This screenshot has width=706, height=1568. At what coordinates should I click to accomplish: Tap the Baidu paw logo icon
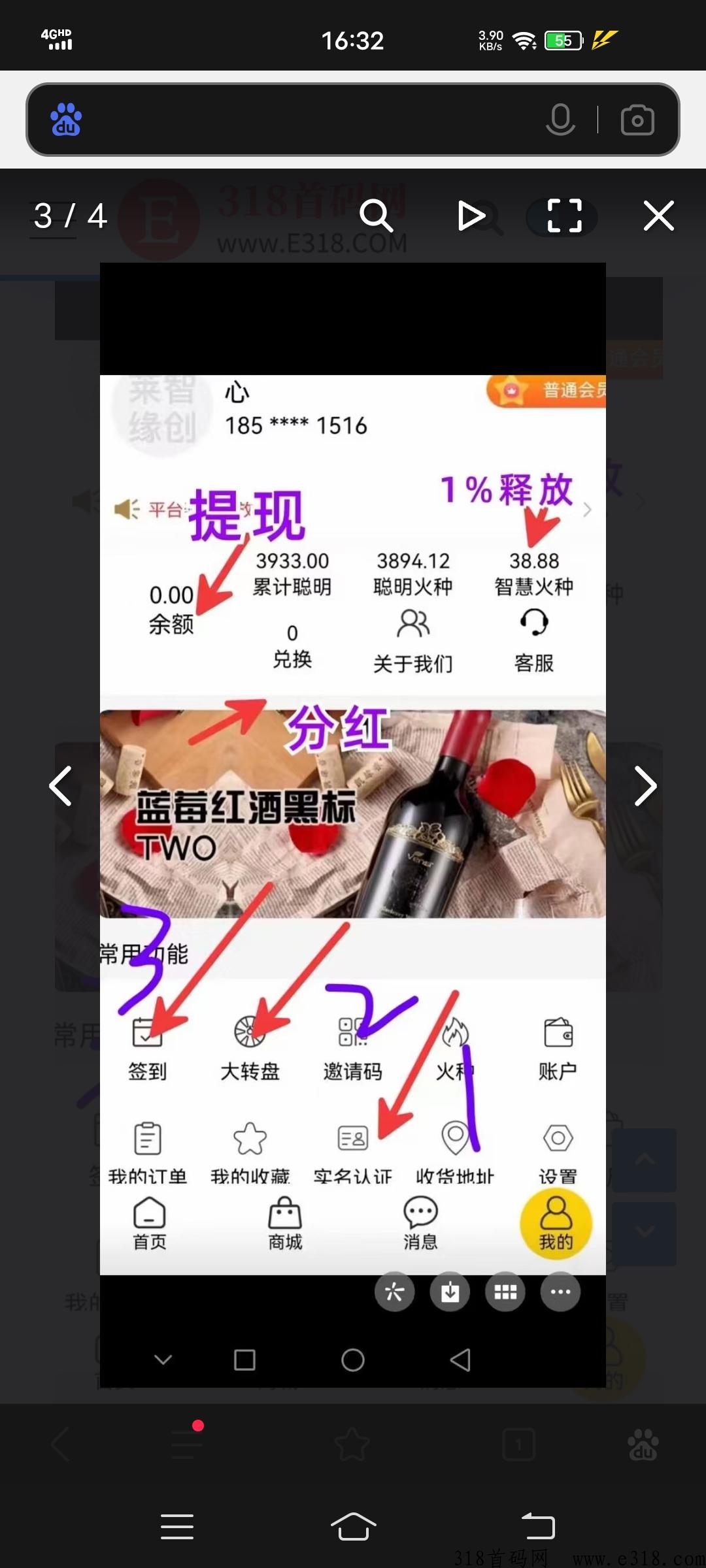click(x=66, y=120)
